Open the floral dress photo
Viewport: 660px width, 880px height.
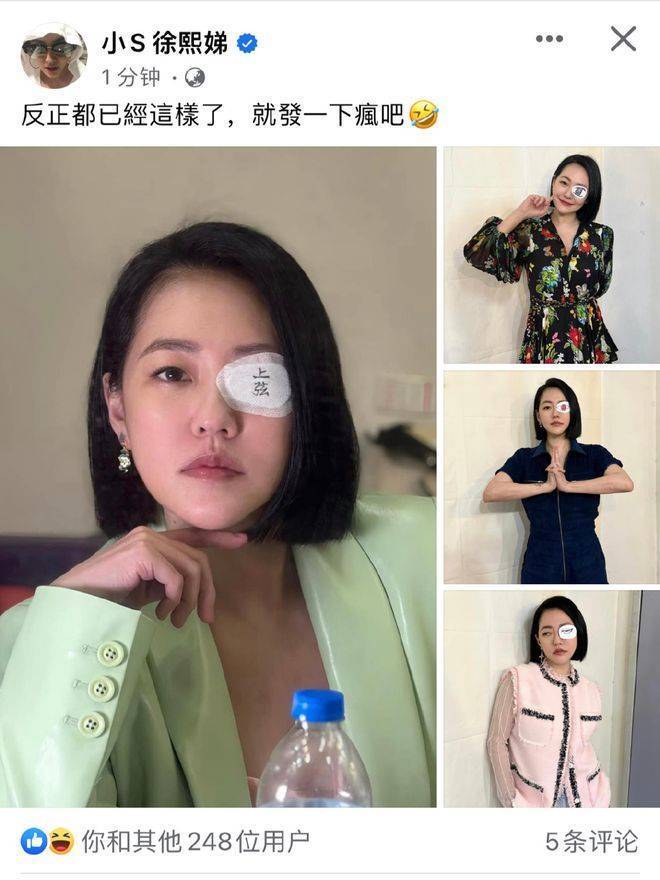[x=551, y=255]
